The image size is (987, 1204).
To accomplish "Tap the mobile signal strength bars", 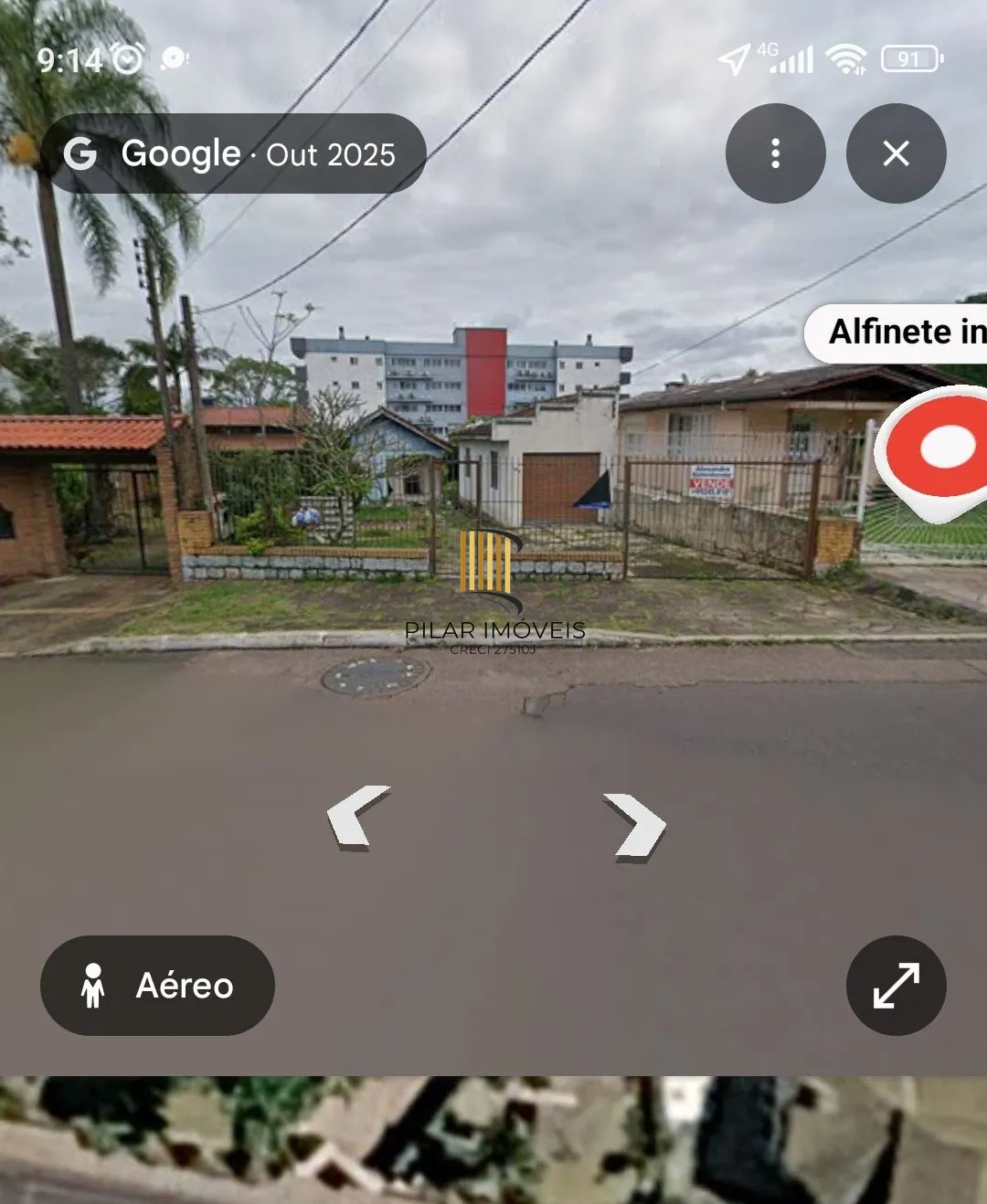I will click(x=791, y=58).
